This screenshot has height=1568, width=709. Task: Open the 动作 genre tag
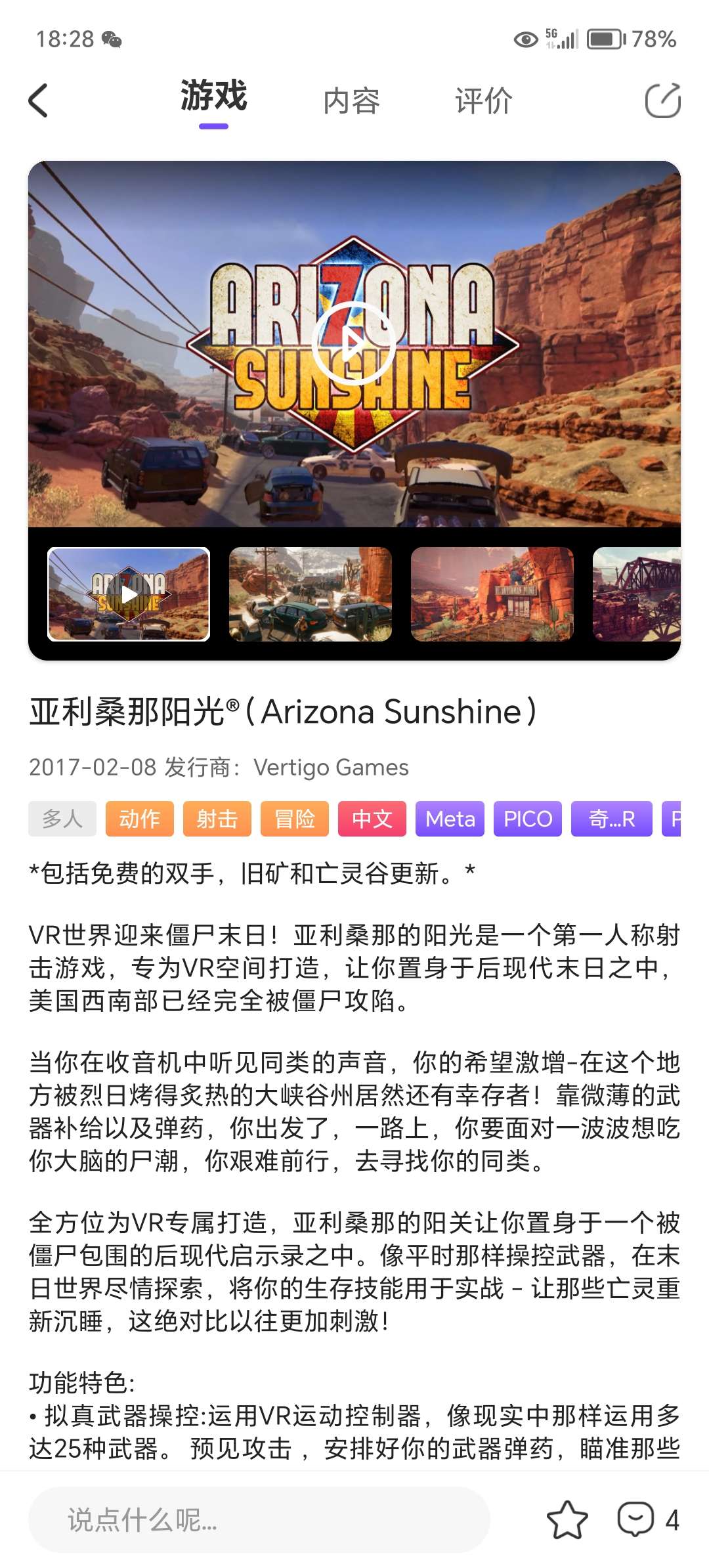point(139,819)
